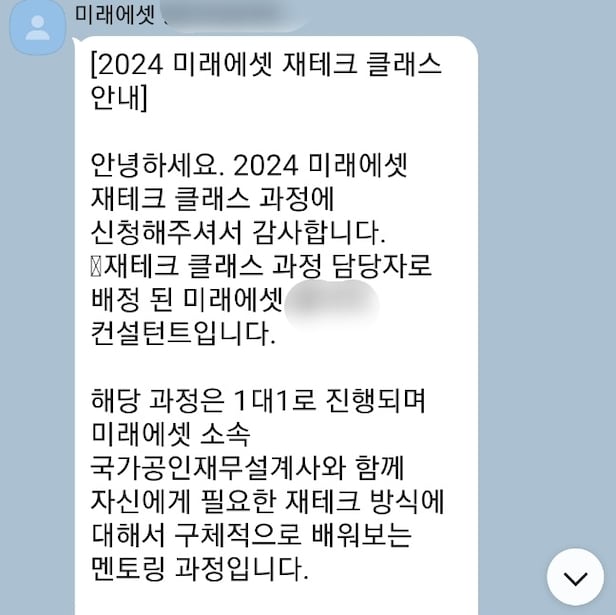Image resolution: width=616 pixels, height=615 pixels.
Task: Open the 미래에셋 sender's profile picture
Action: [x=37, y=28]
